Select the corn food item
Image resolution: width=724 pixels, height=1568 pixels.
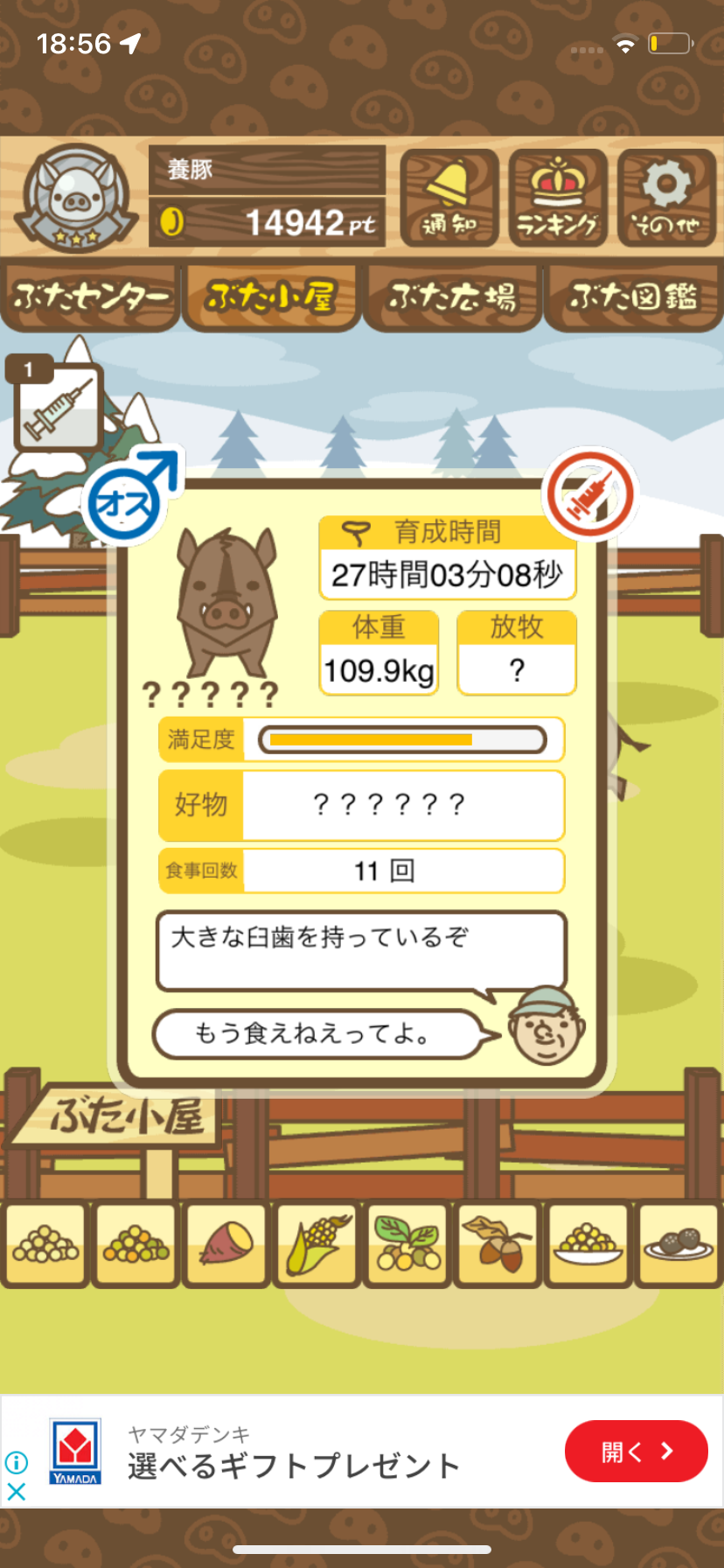(317, 1244)
